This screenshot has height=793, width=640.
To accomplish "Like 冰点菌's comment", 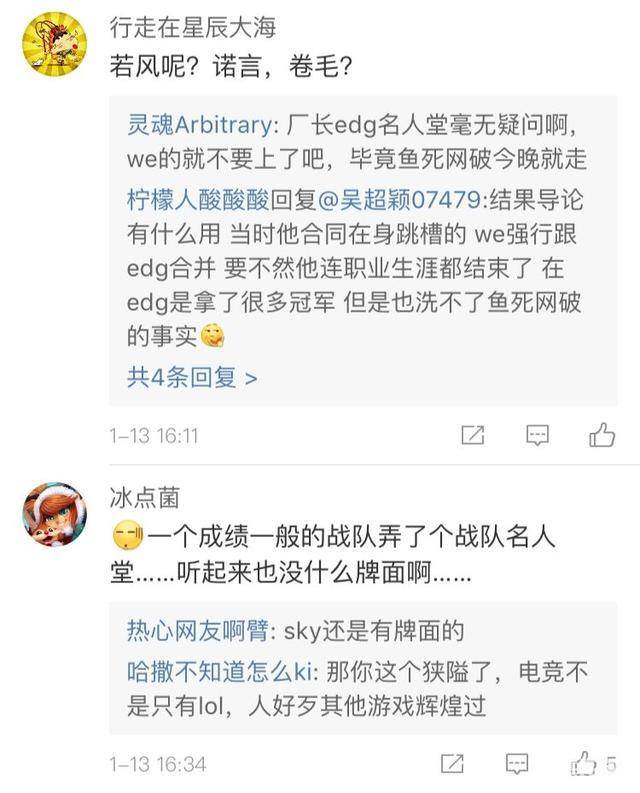I will click(583, 765).
